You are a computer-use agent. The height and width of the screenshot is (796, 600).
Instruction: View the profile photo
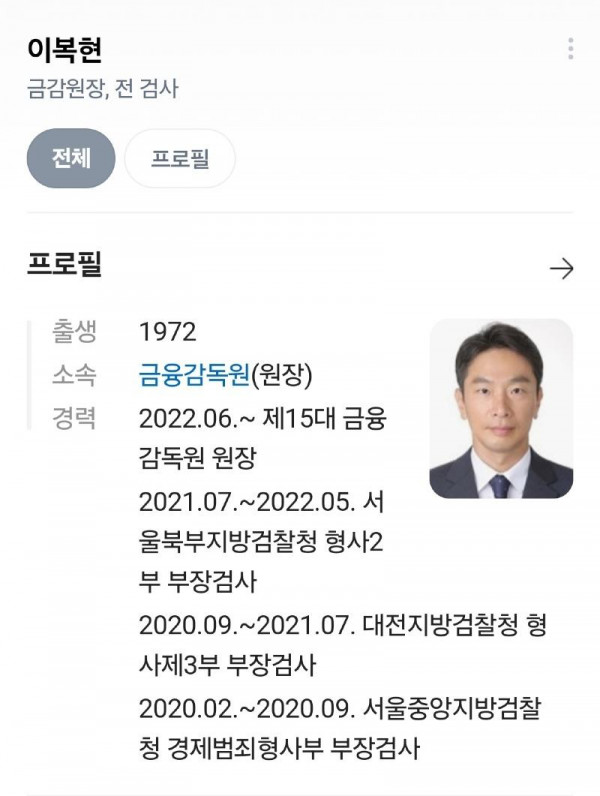tap(501, 408)
